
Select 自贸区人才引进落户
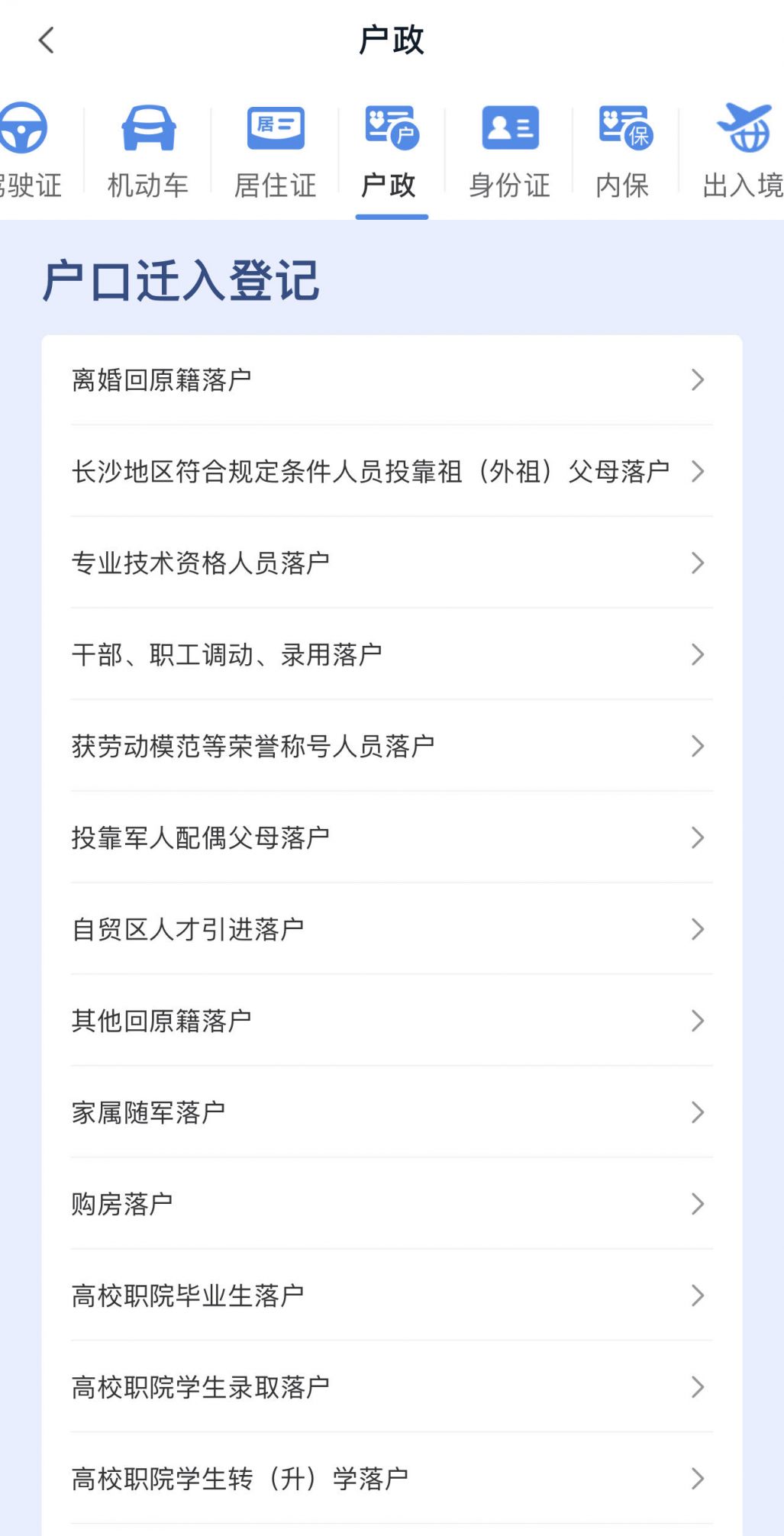[391, 930]
